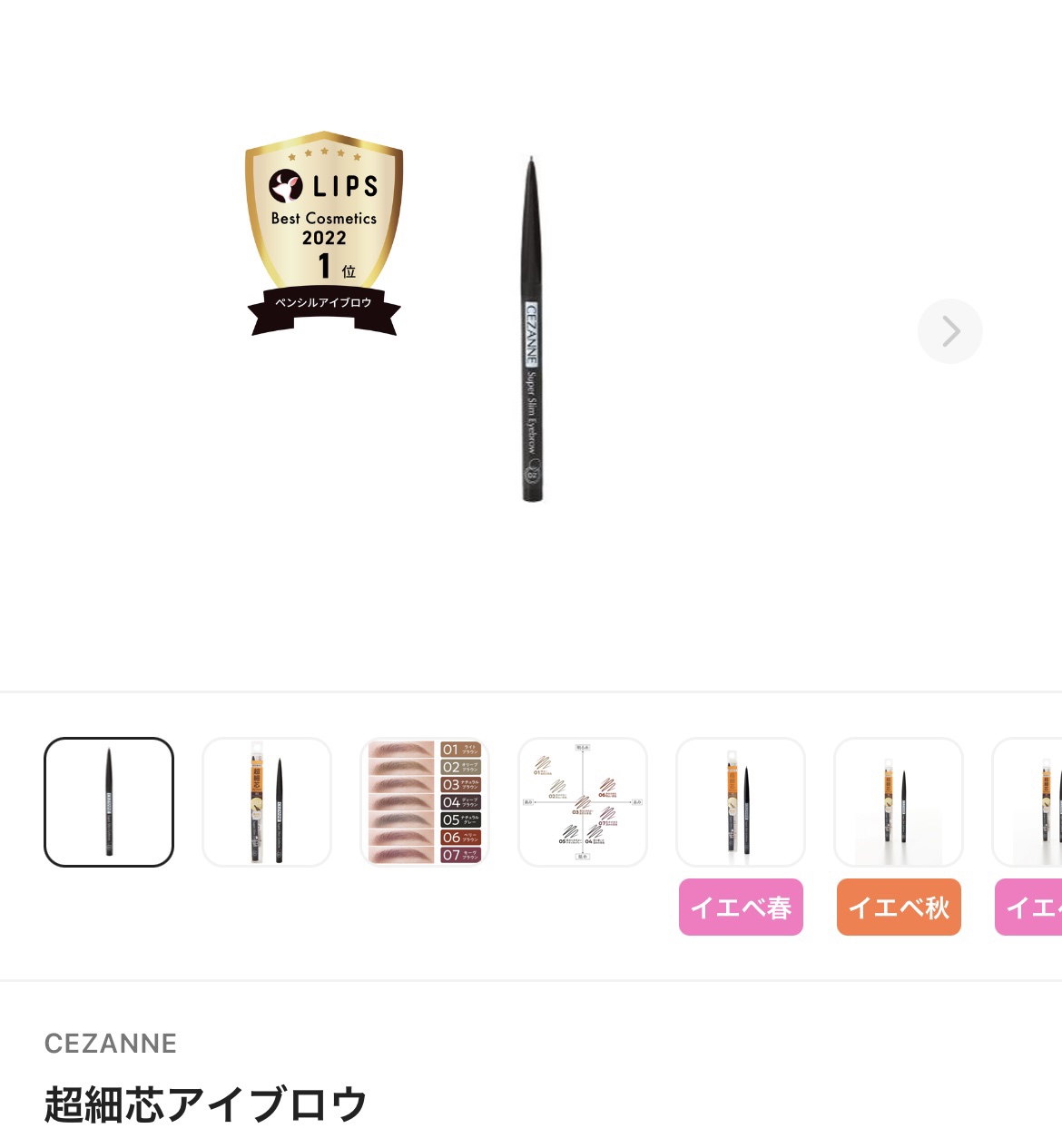Select the イエベ春 product thumbnail
Image resolution: width=1062 pixels, height=1148 pixels.
tap(741, 801)
